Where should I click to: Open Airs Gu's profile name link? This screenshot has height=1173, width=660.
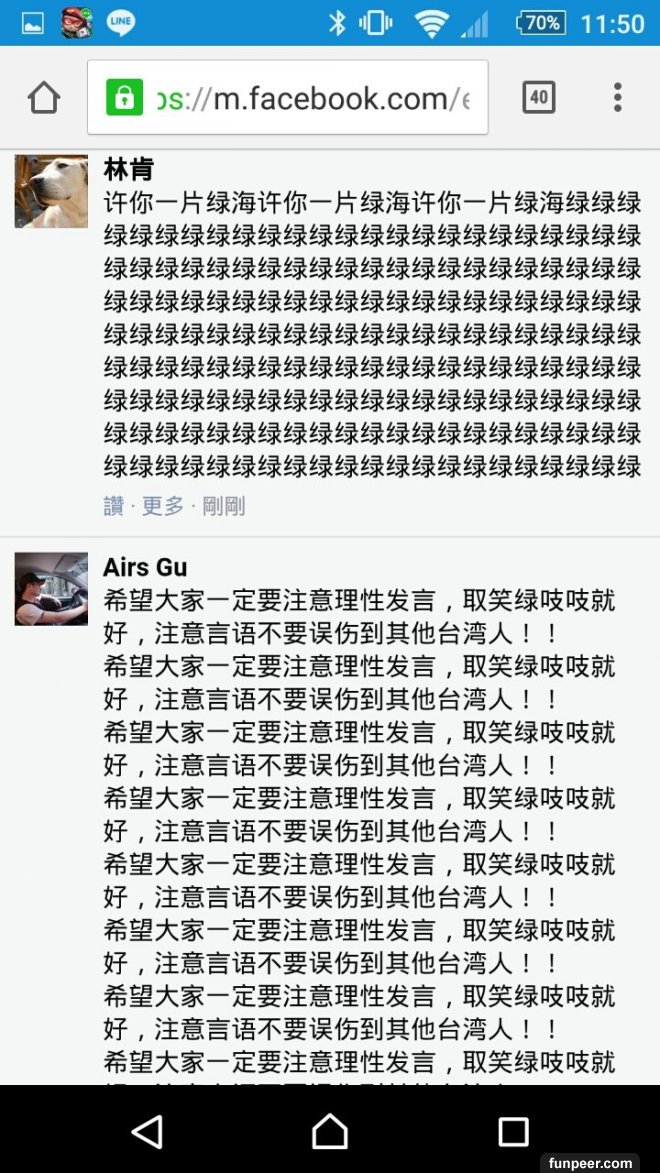pyautogui.click(x=145, y=567)
